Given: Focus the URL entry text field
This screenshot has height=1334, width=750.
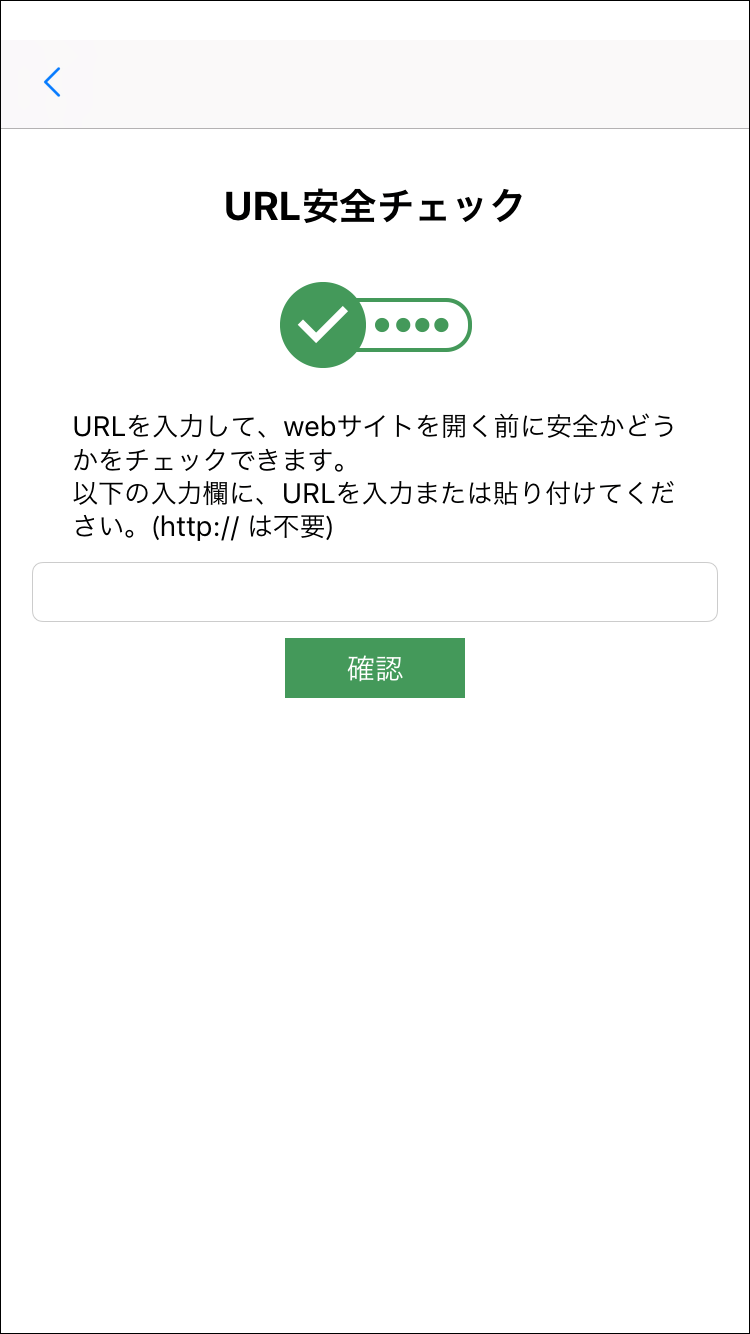Looking at the screenshot, I should coord(375,592).
